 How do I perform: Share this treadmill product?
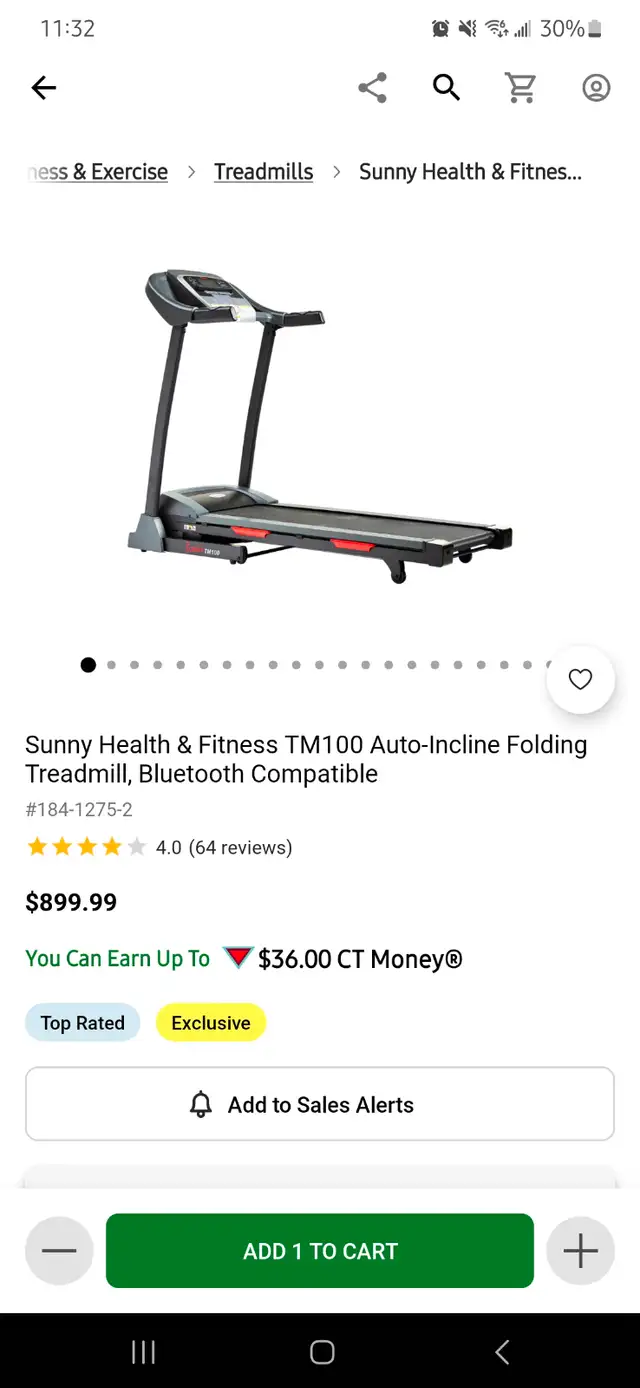click(372, 88)
